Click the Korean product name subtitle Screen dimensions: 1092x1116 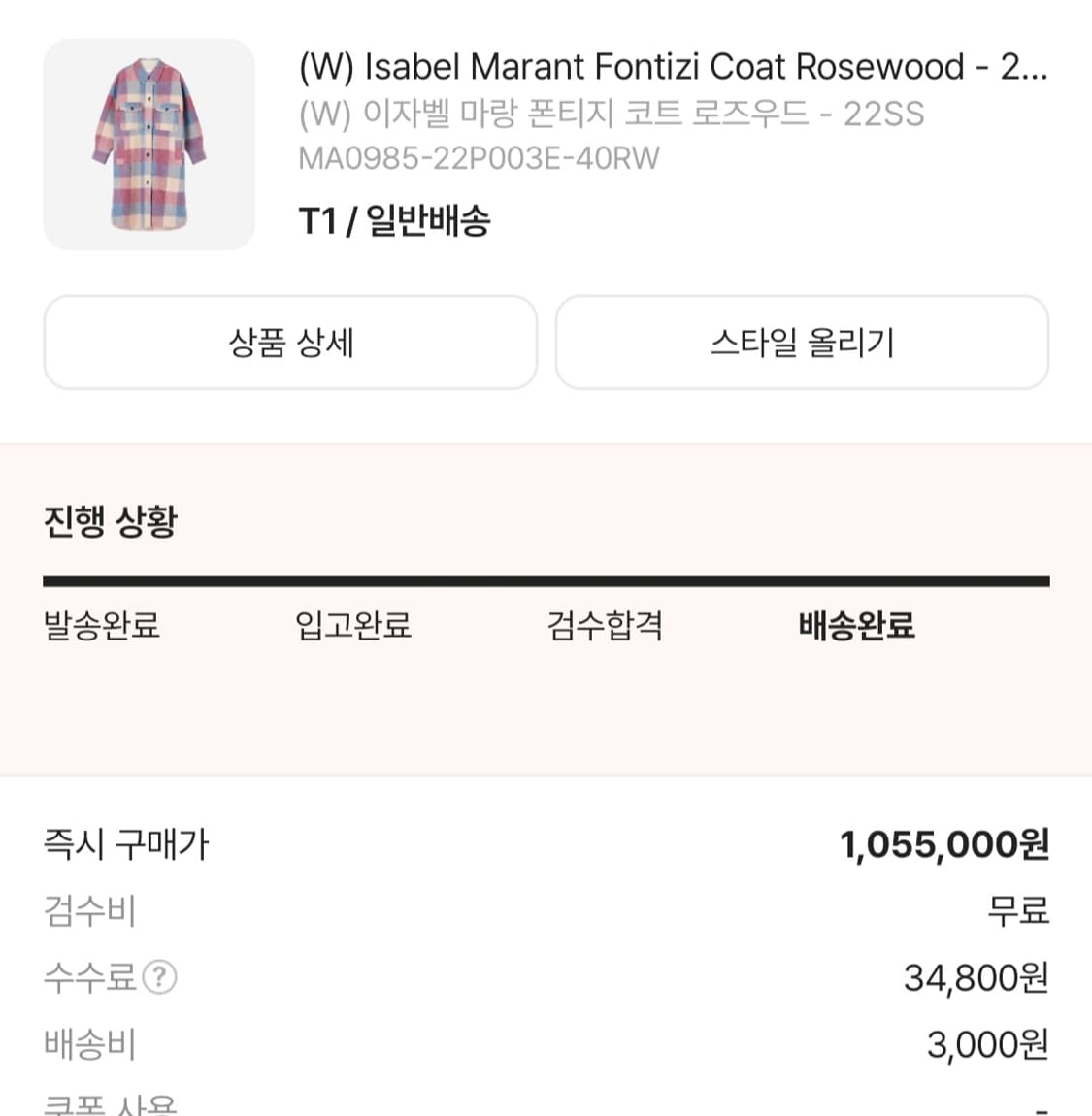(612, 115)
